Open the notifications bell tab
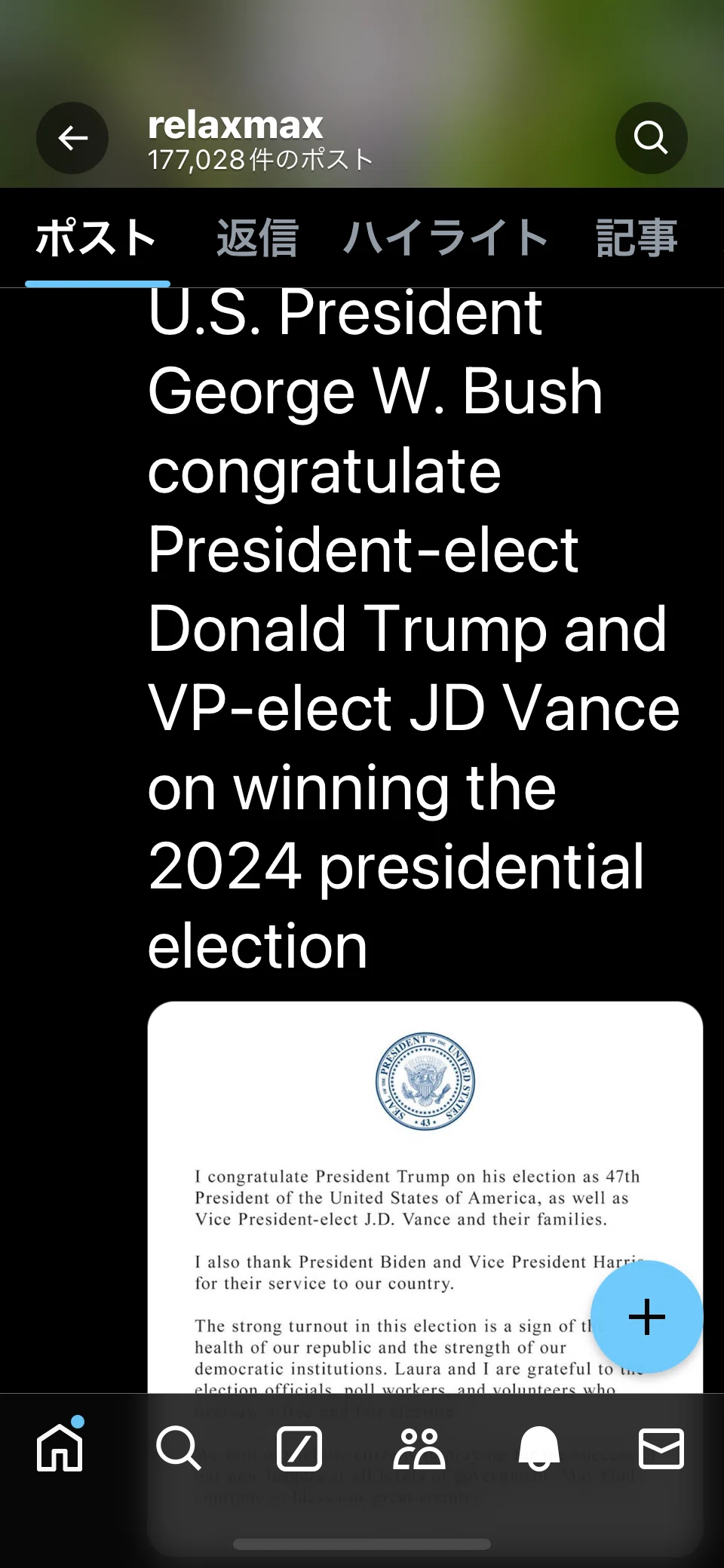 click(539, 1449)
